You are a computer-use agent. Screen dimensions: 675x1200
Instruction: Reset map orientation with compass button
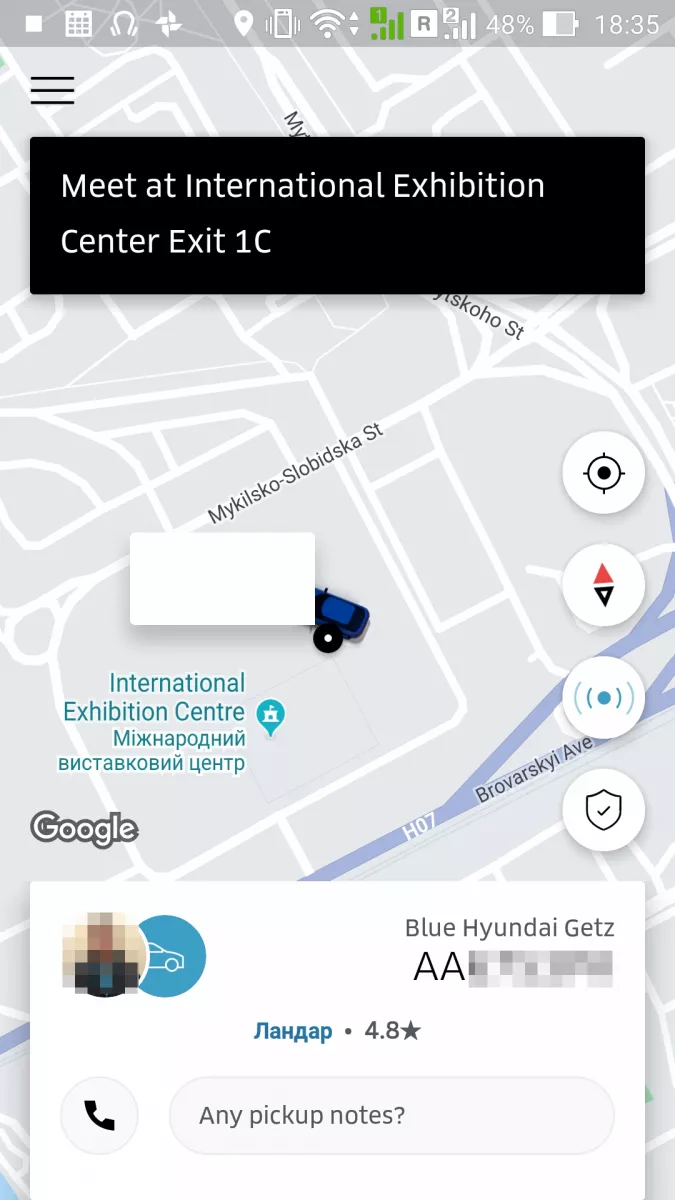point(603,585)
